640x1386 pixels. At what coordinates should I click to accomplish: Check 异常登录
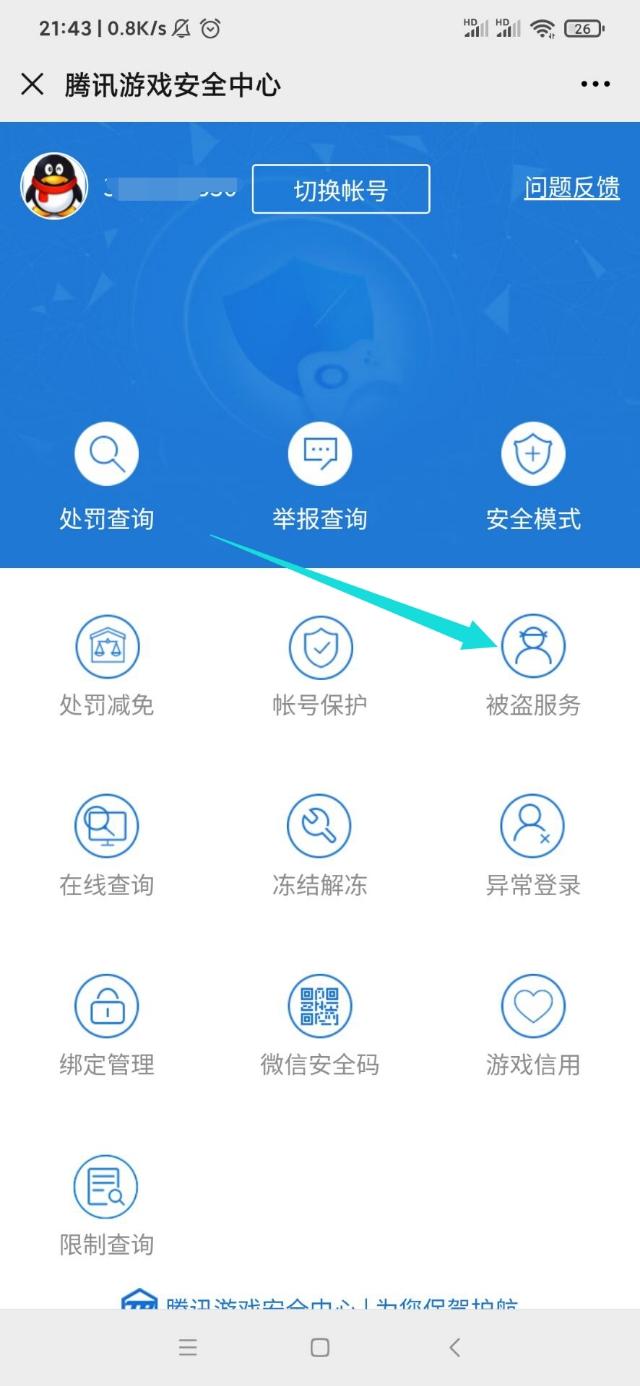(533, 845)
